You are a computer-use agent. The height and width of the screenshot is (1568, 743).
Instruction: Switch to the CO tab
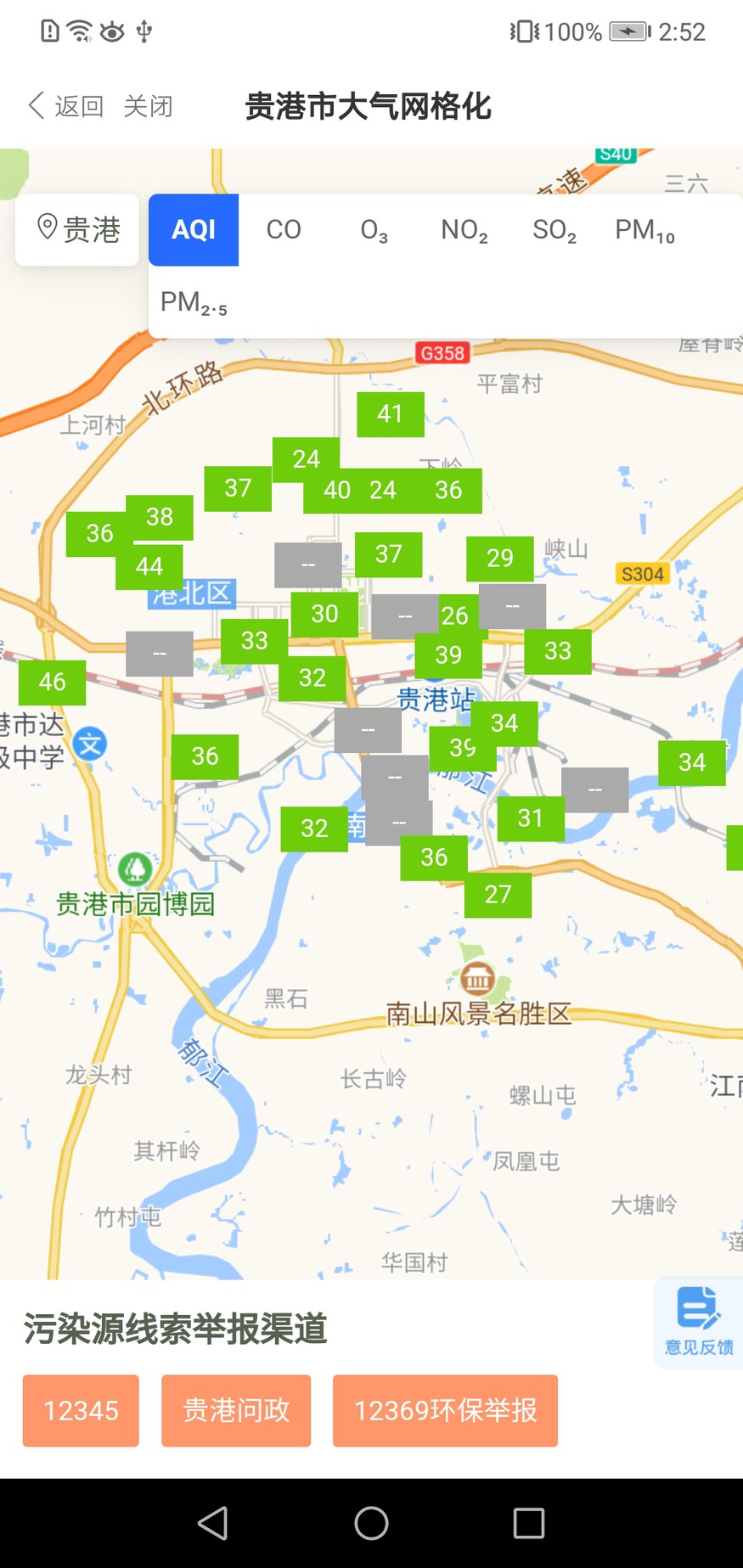click(284, 229)
